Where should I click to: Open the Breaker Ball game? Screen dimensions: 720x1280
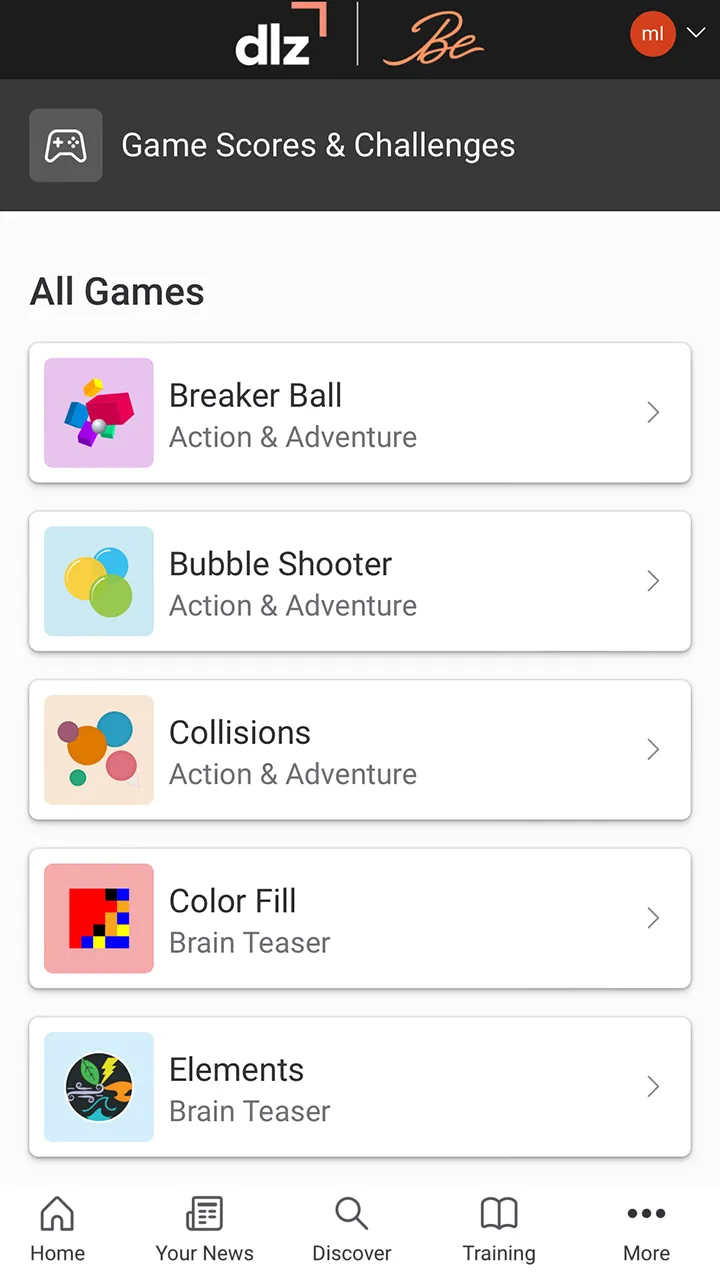click(360, 413)
